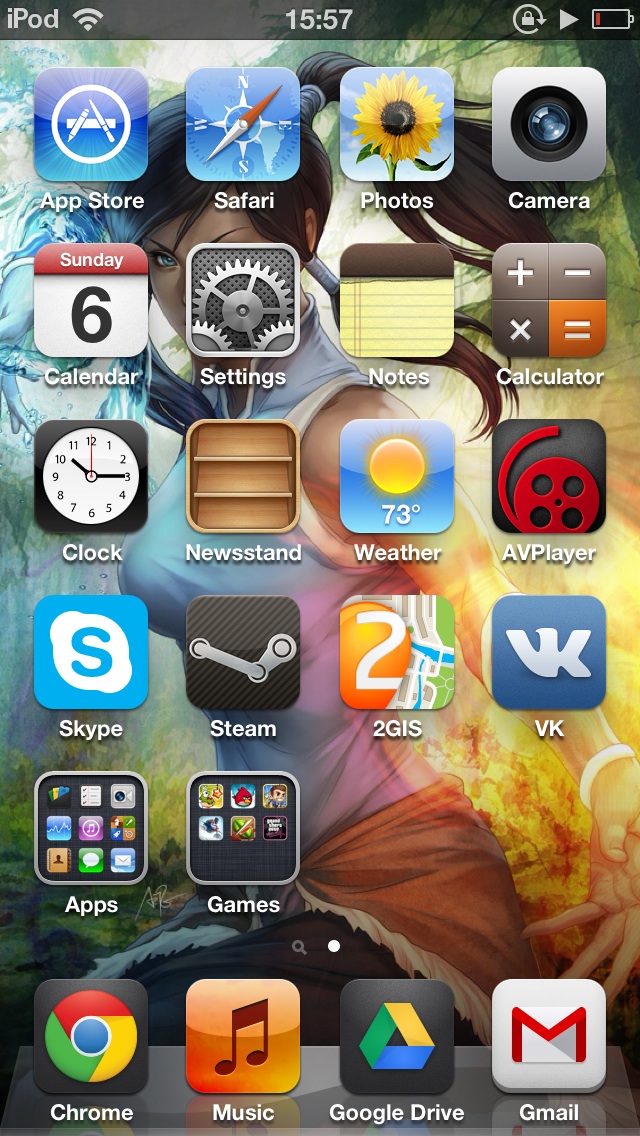Open the Notes app
640x1136 pixels.
pyautogui.click(x=396, y=300)
